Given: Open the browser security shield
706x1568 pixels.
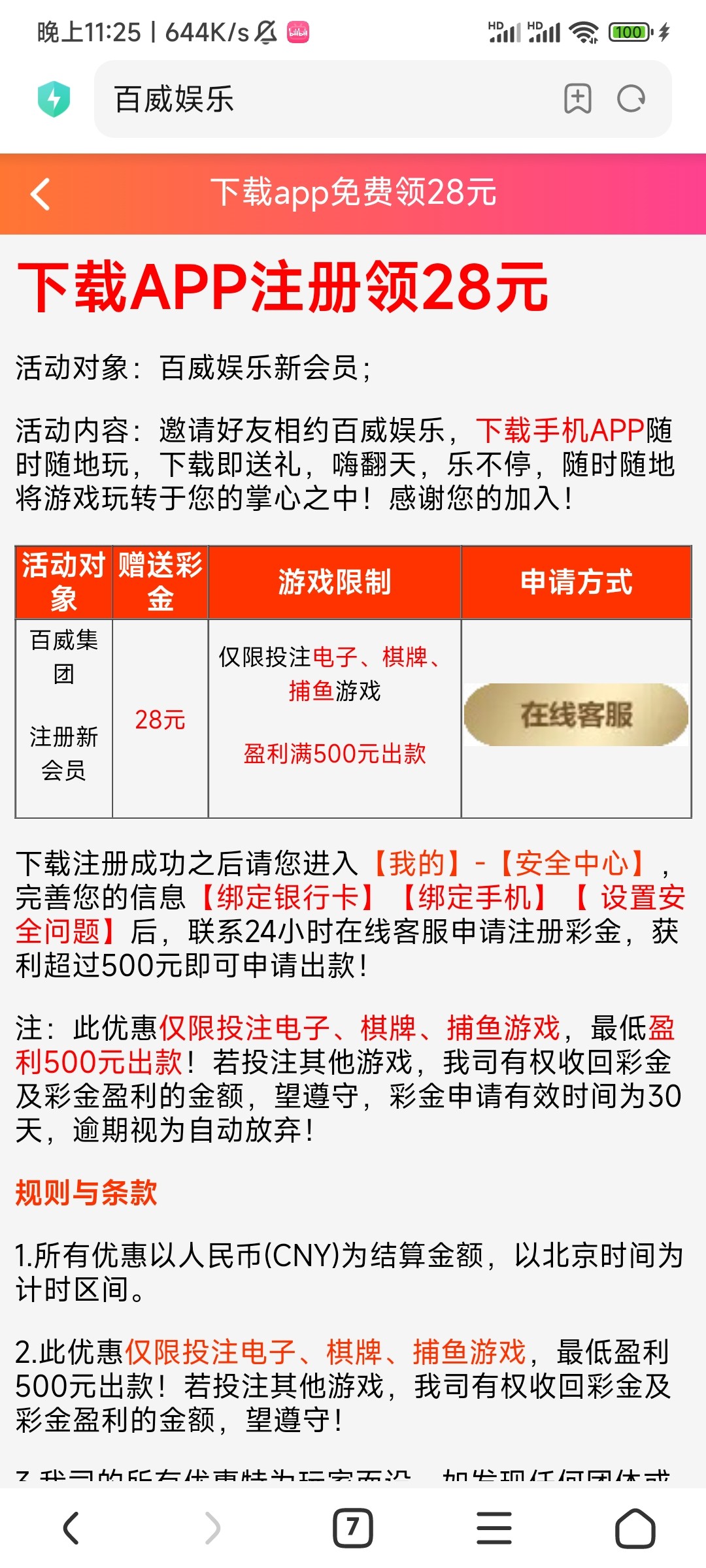Looking at the screenshot, I should [54, 99].
